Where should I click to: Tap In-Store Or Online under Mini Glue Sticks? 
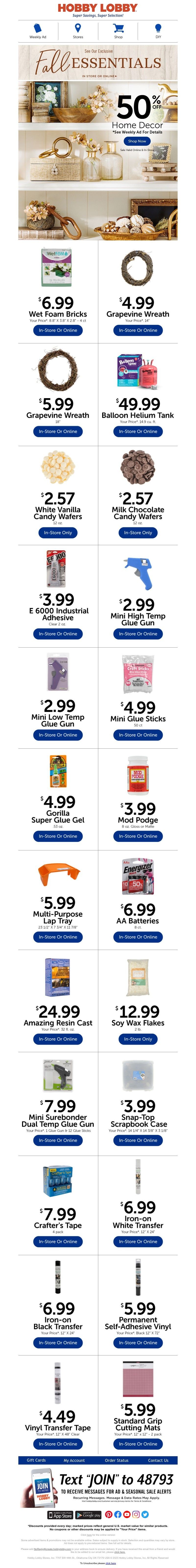(138, 735)
